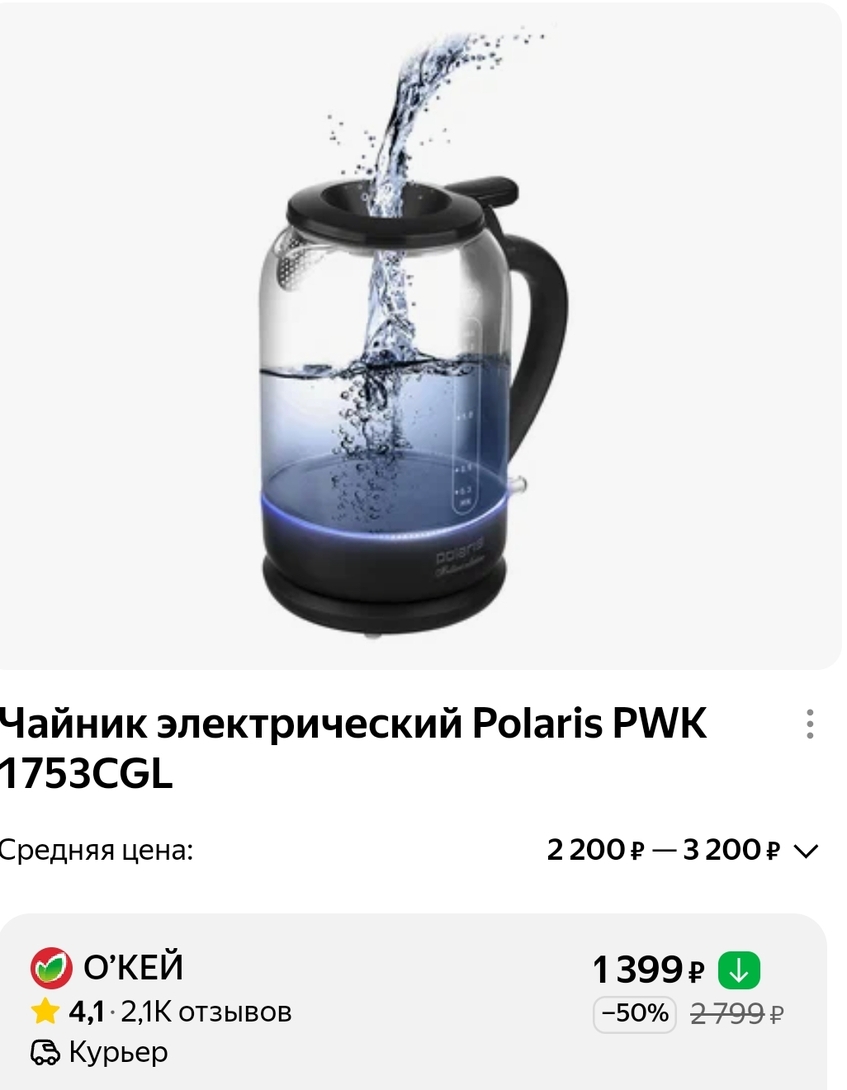Image resolution: width=847 pixels, height=1090 pixels.
Task: Toggle the price tracking down-arrow button
Action: click(x=738, y=968)
